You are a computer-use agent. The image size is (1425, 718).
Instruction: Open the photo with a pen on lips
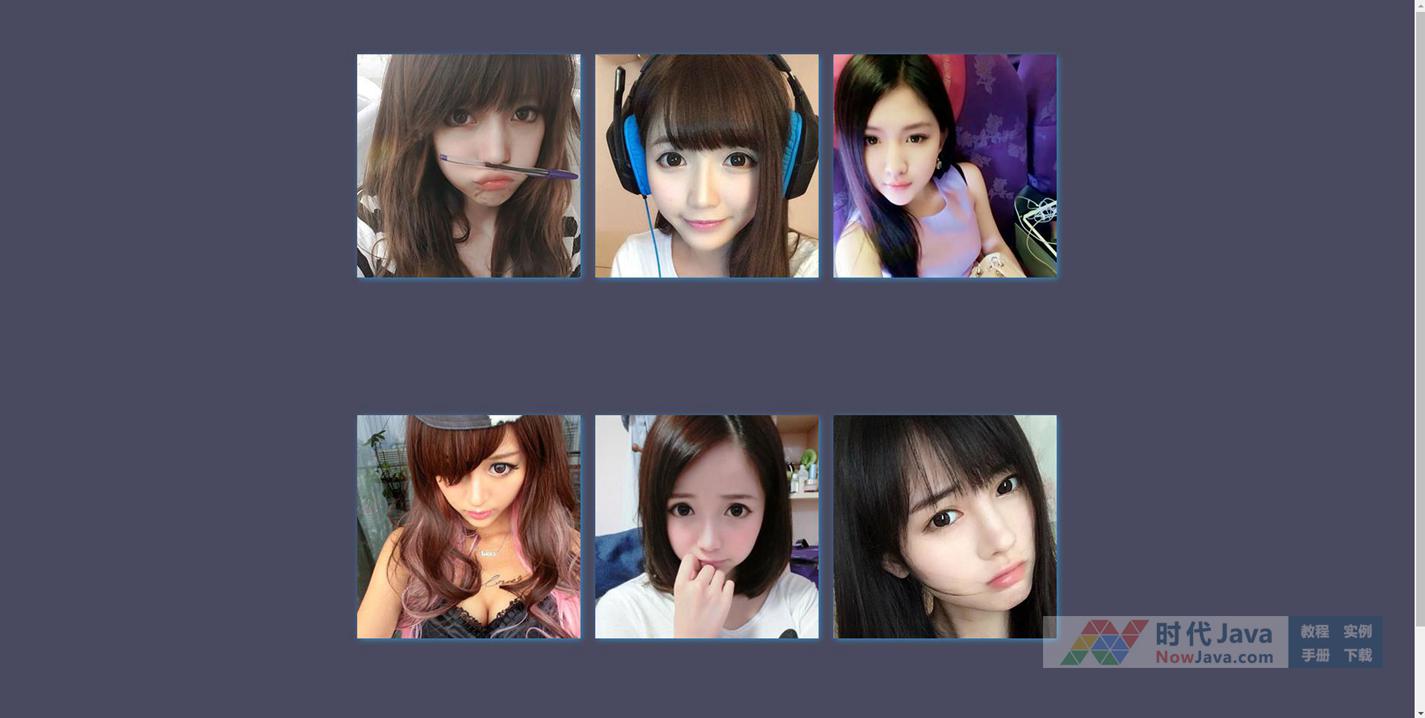468,166
